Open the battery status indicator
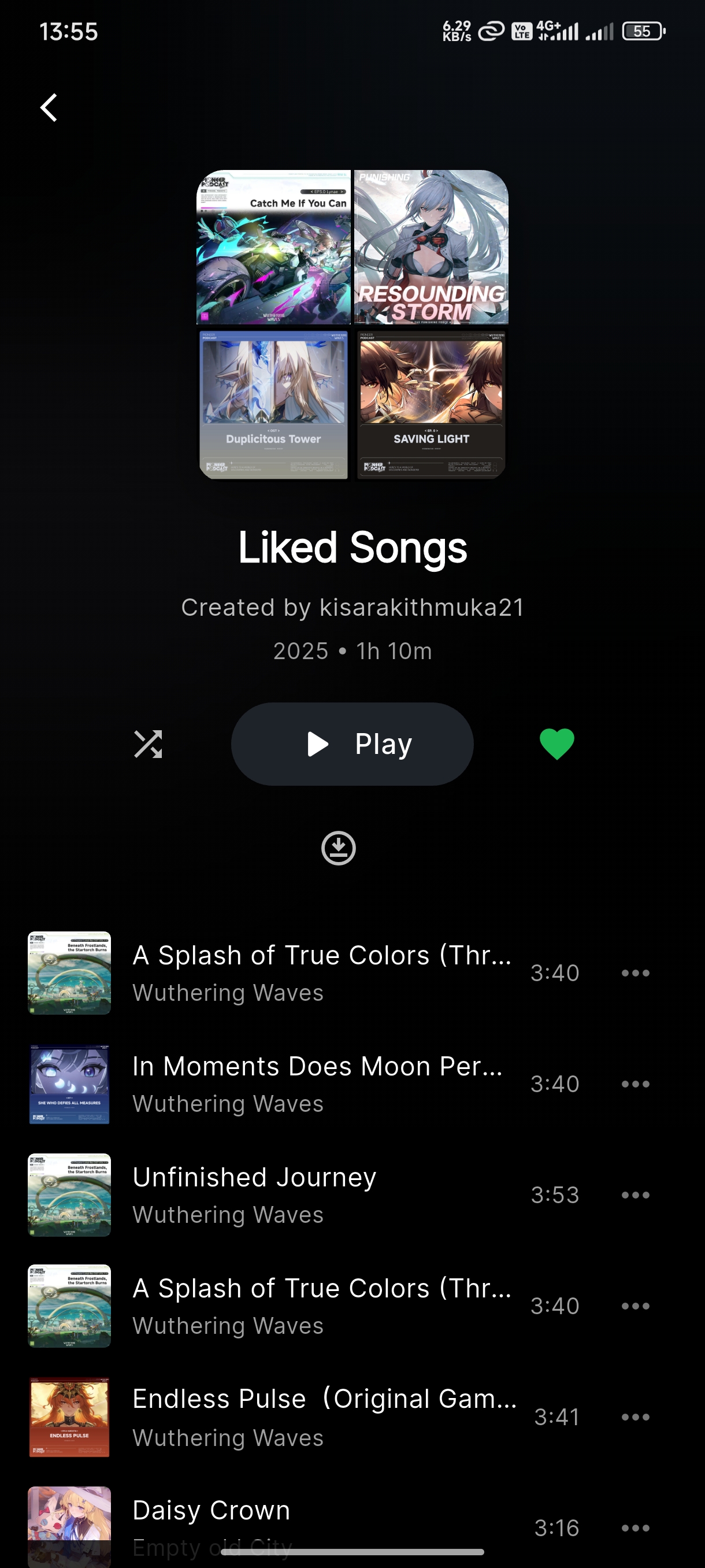705x1568 pixels. [643, 31]
